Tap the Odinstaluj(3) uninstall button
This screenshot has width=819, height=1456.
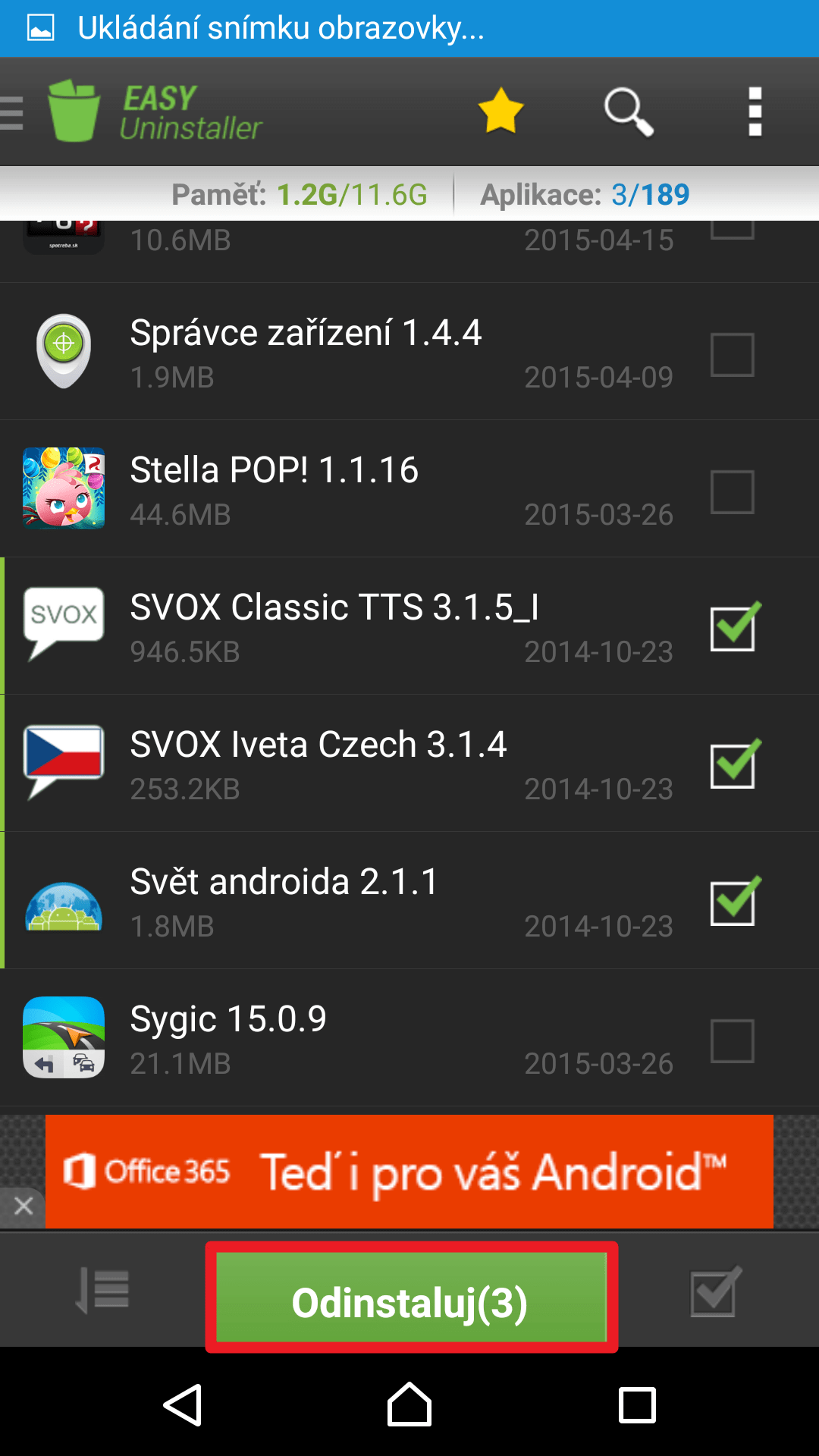click(411, 1298)
